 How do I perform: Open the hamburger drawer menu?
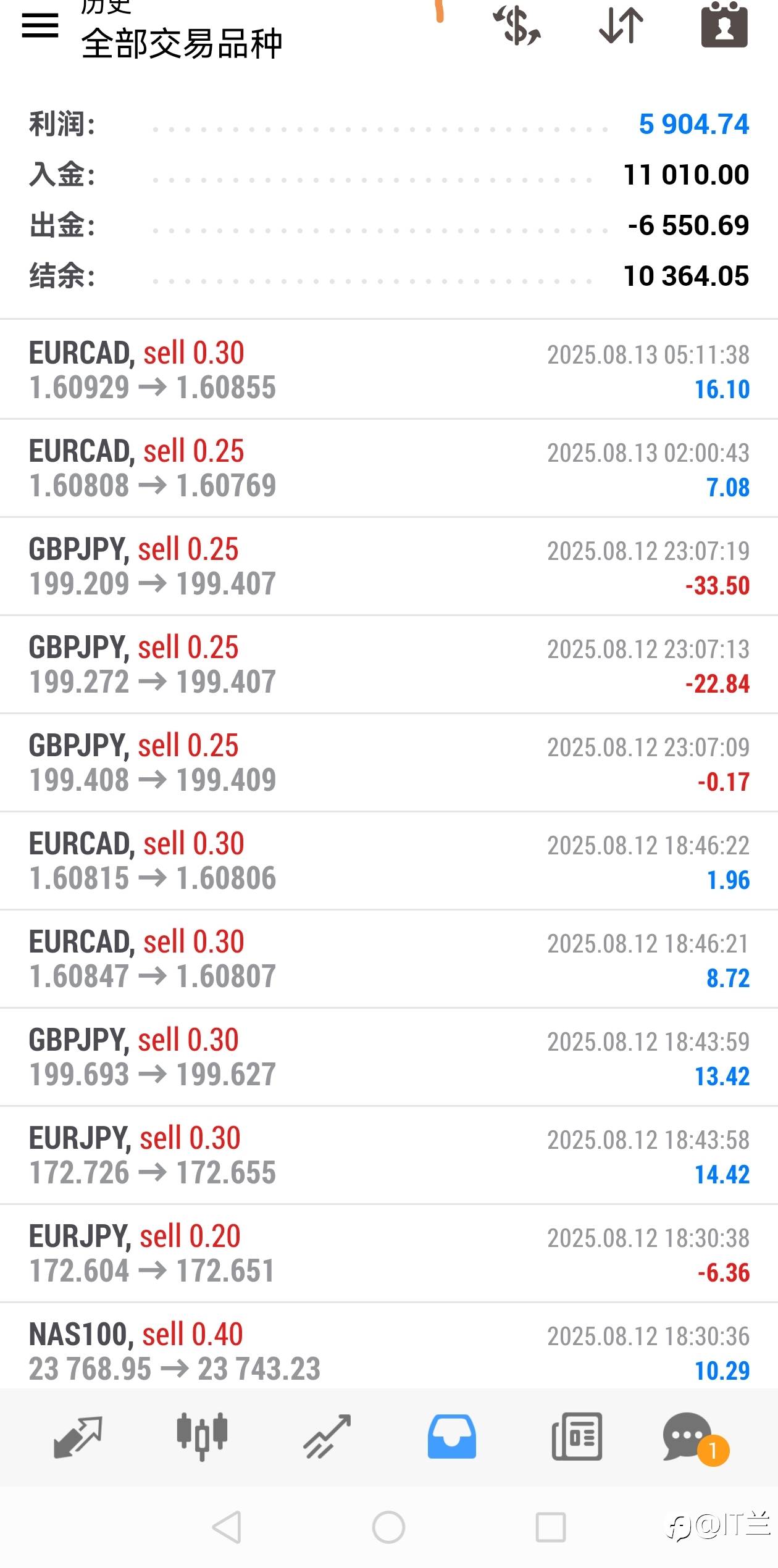tap(40, 25)
